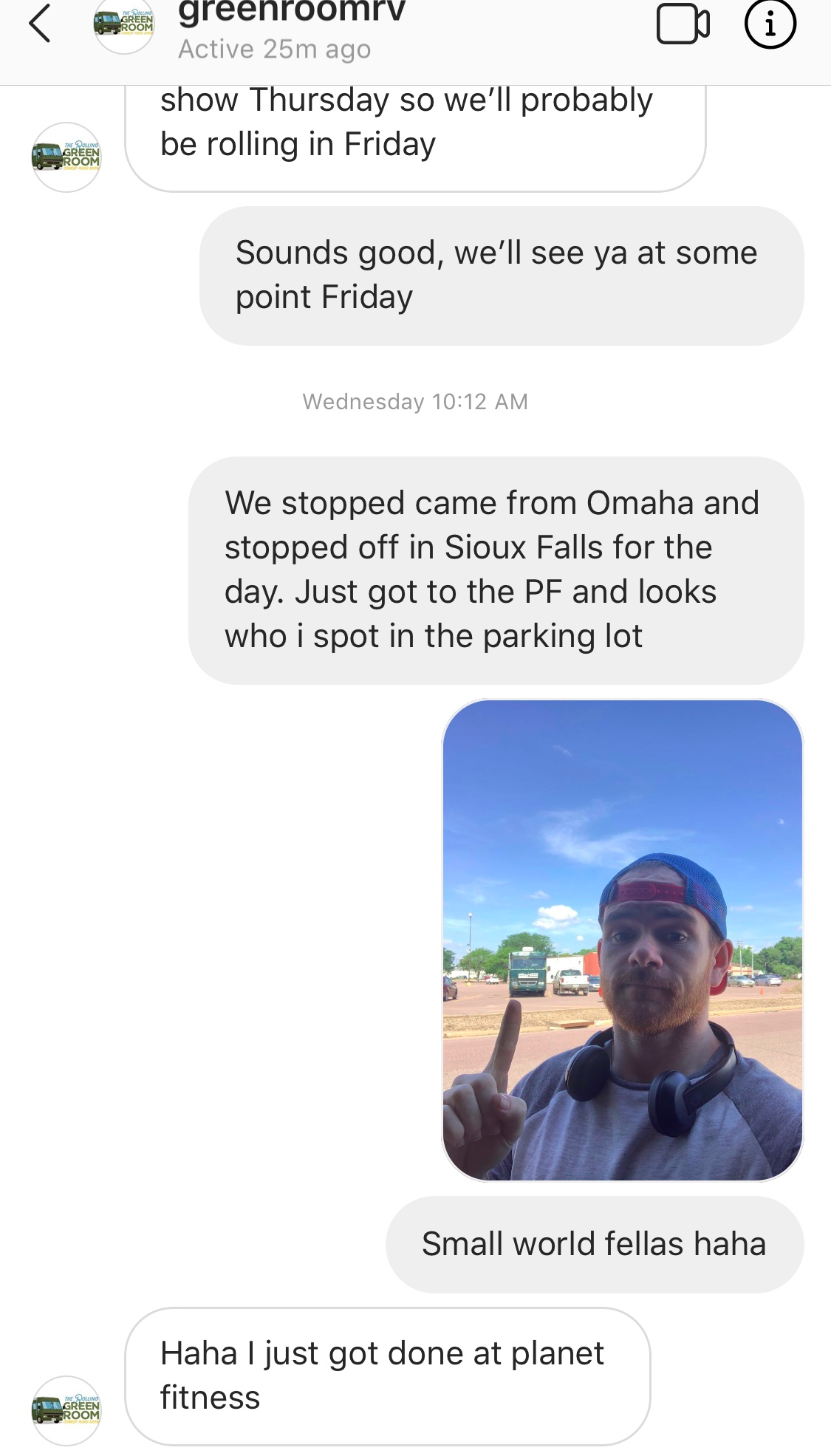
Task: Tap greenroomrv avatar beside planet fitness message
Action: pos(66,1409)
